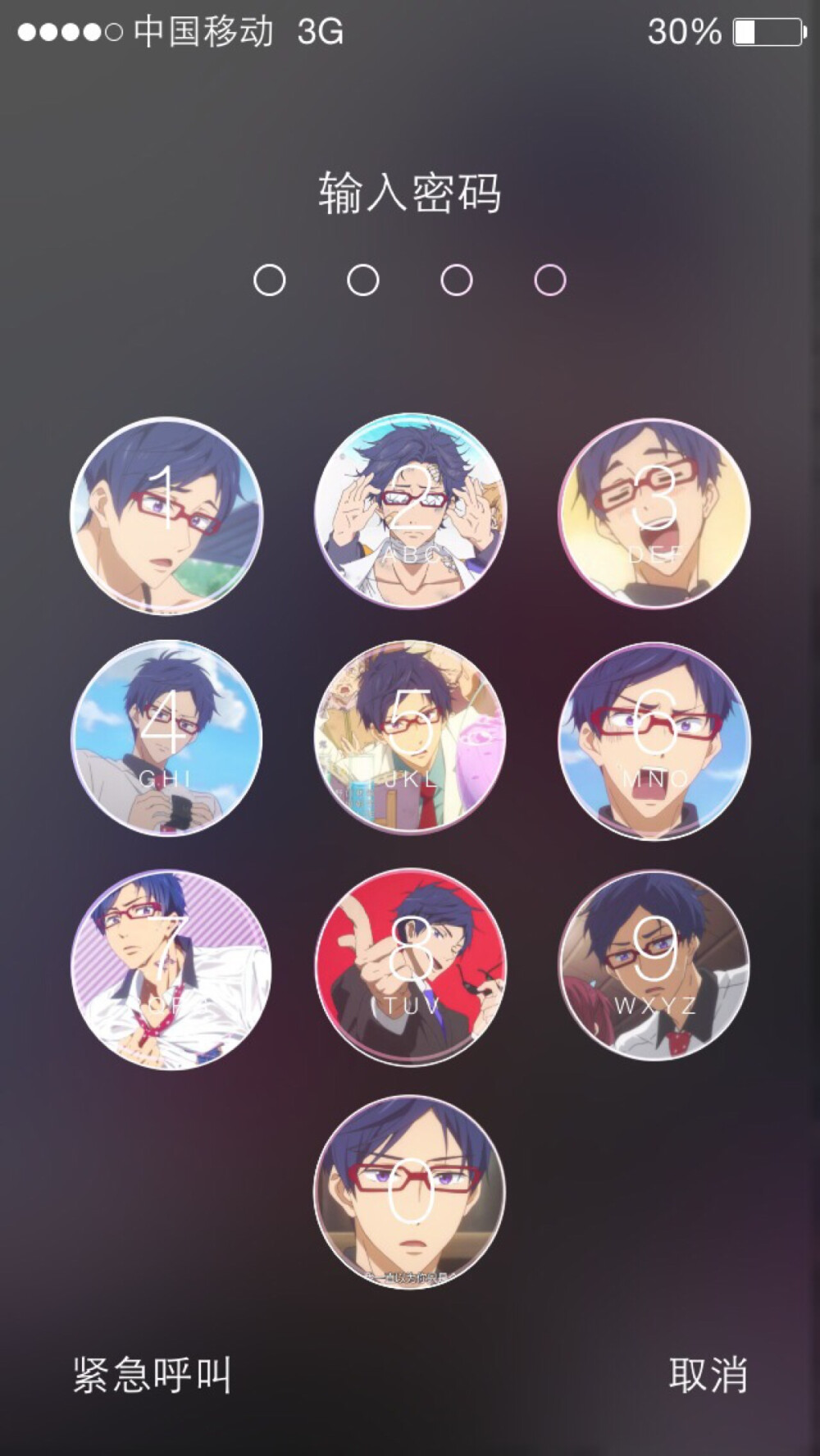Tap the 3 (DEF) passcode key
820x1456 pixels.
pyautogui.click(x=654, y=514)
